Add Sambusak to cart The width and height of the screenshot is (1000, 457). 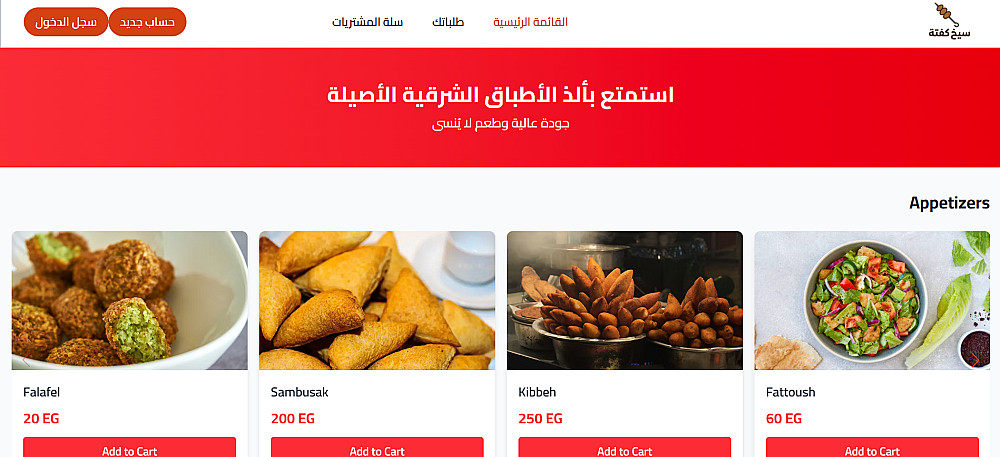[377, 449]
